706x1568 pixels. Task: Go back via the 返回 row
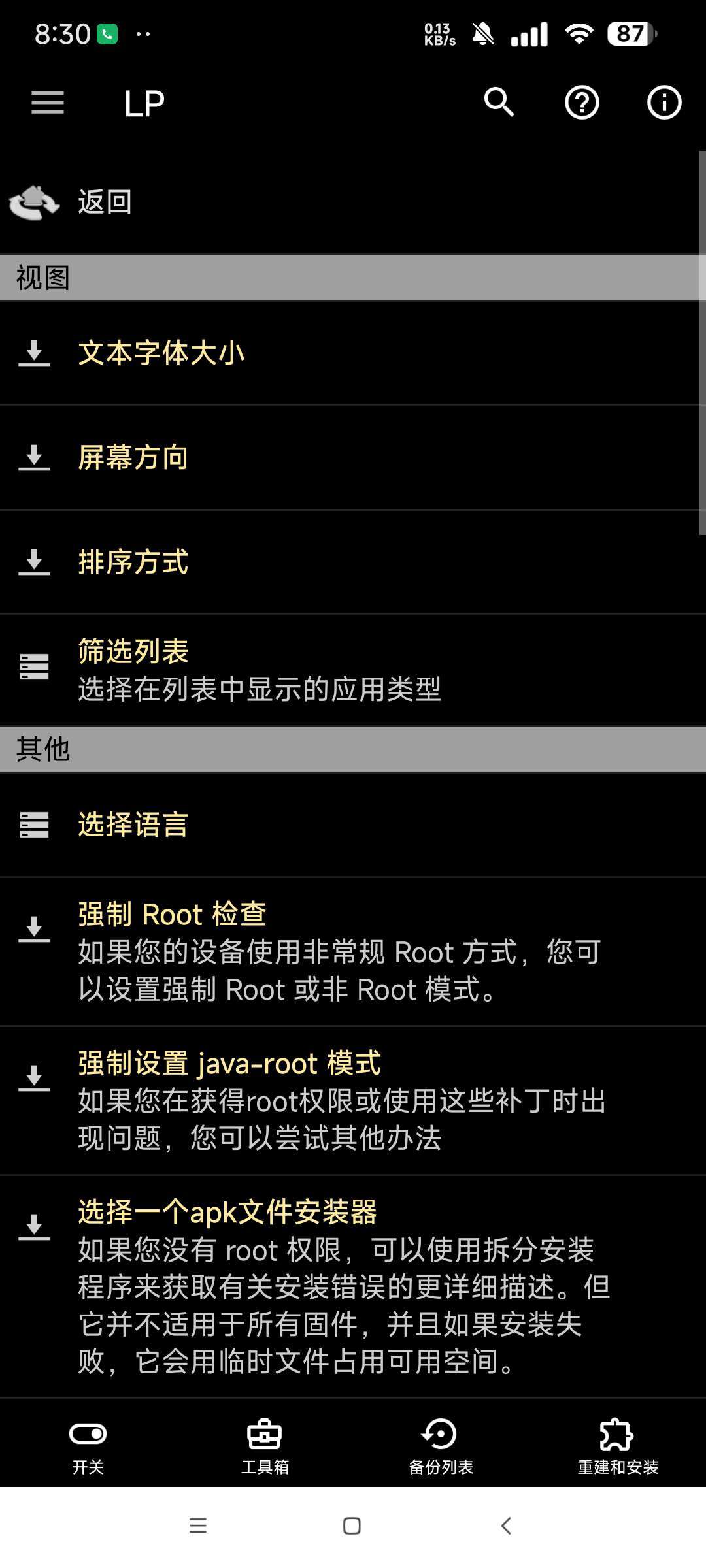pos(105,203)
